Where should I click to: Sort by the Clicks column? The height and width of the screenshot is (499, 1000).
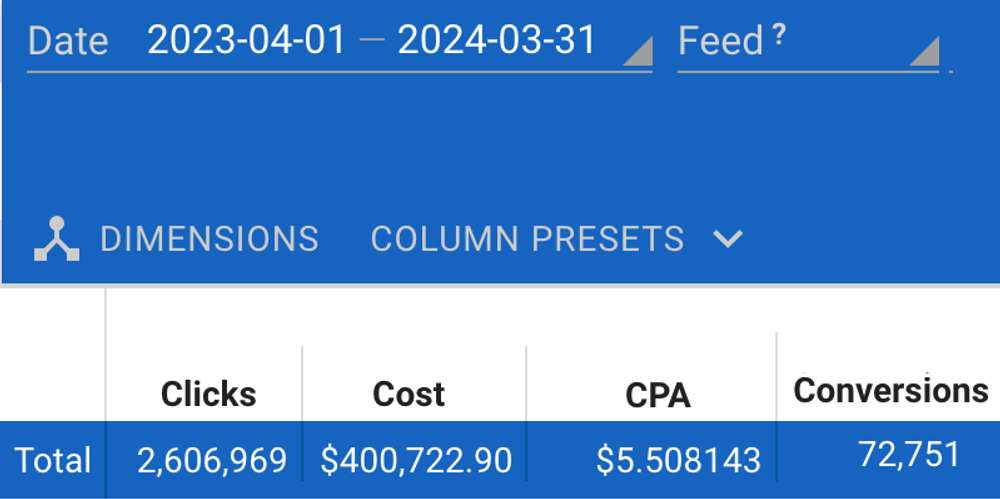(208, 394)
